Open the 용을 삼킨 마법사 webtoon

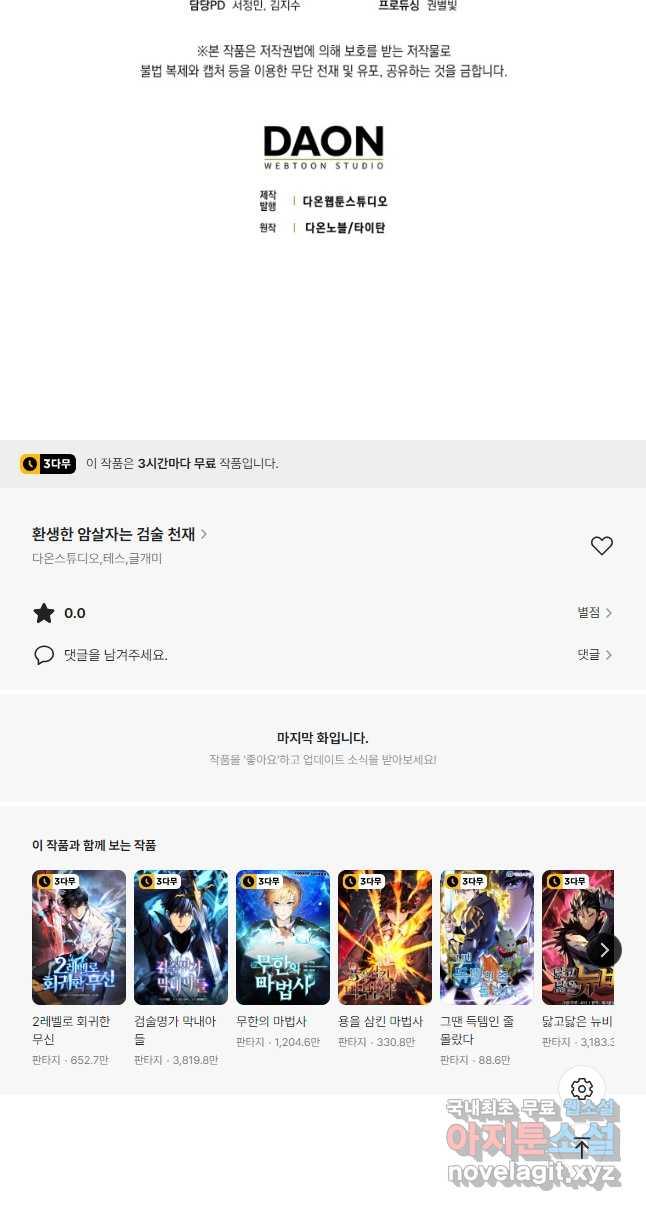coord(385,937)
